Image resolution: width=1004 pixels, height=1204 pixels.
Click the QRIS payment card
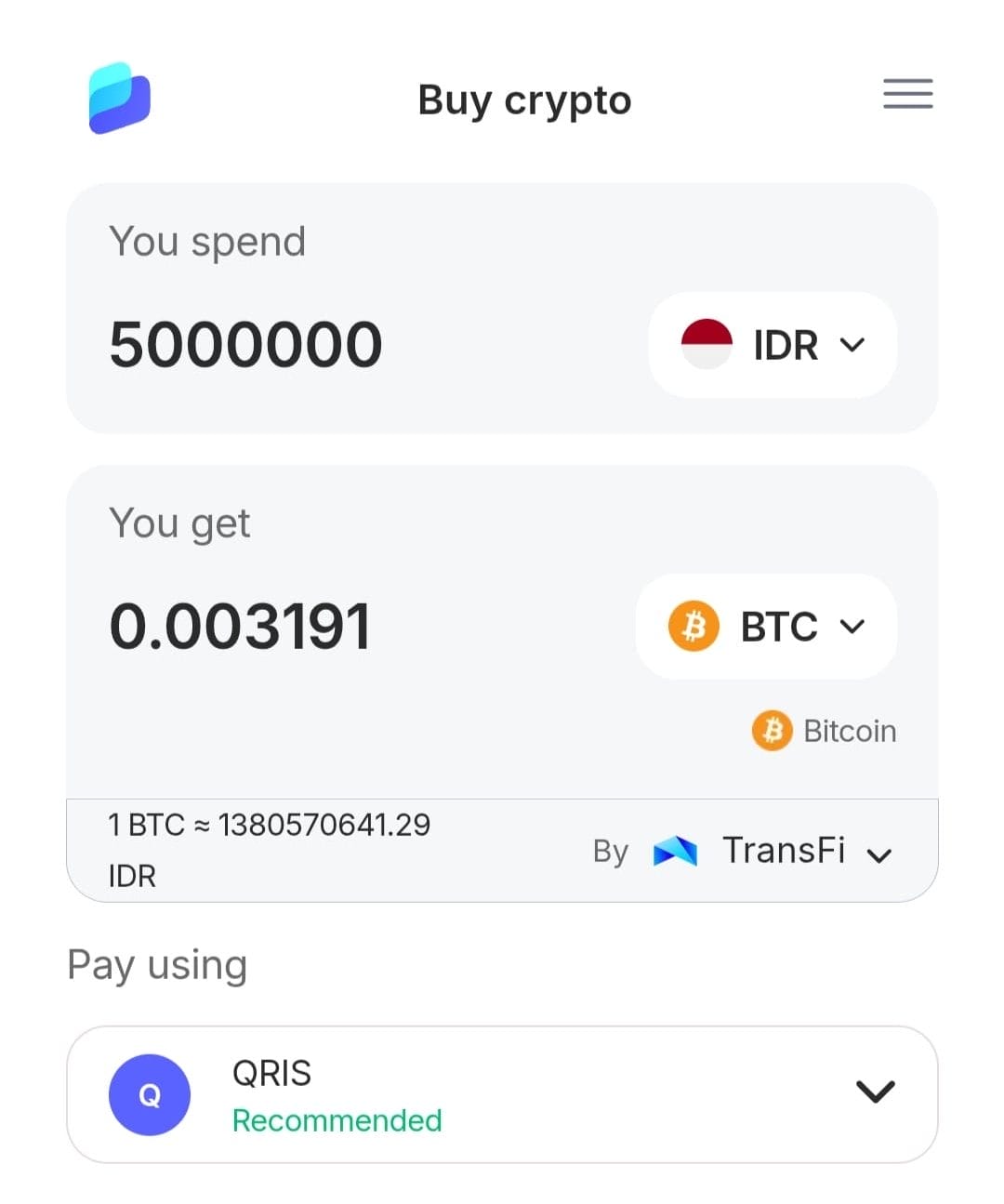pyautogui.click(x=502, y=1094)
